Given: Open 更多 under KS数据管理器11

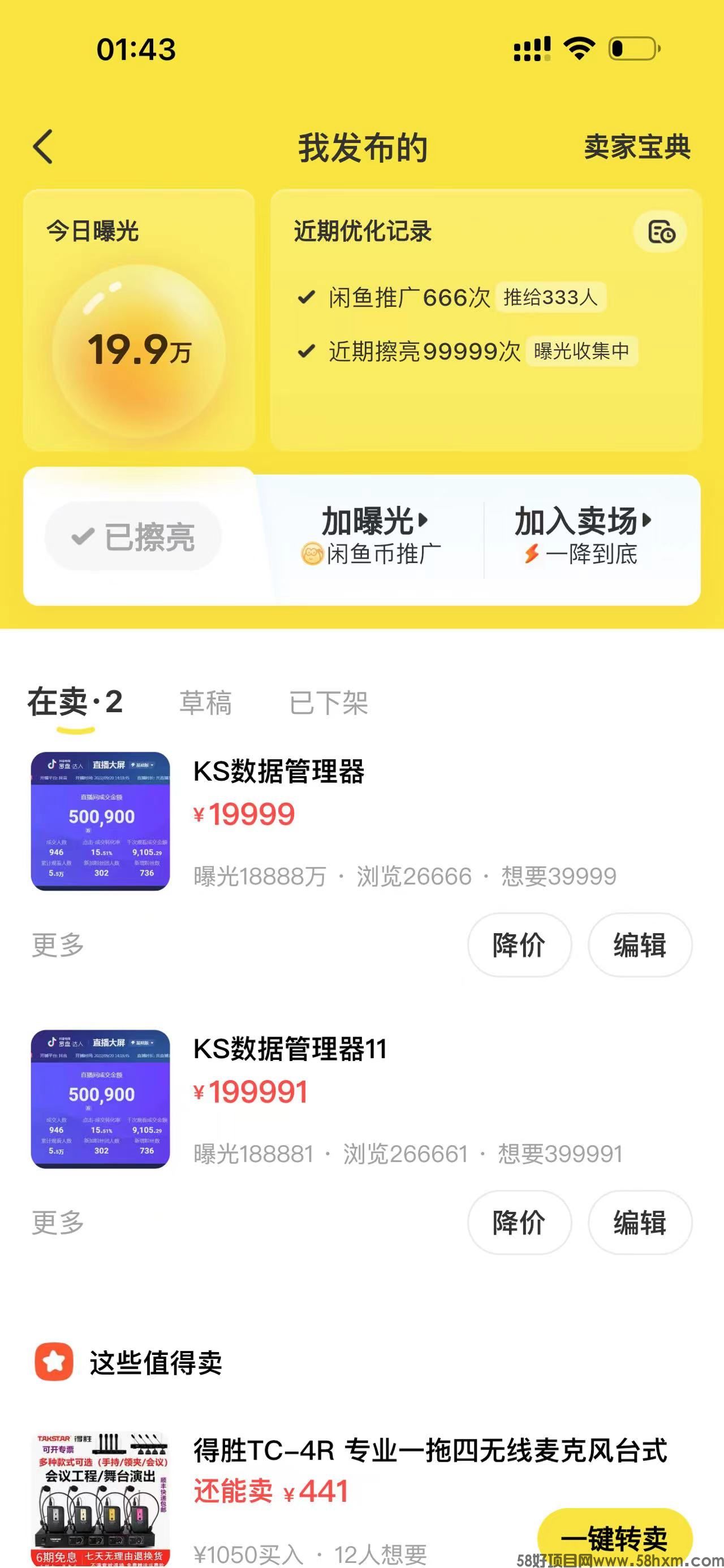Looking at the screenshot, I should tap(58, 1222).
